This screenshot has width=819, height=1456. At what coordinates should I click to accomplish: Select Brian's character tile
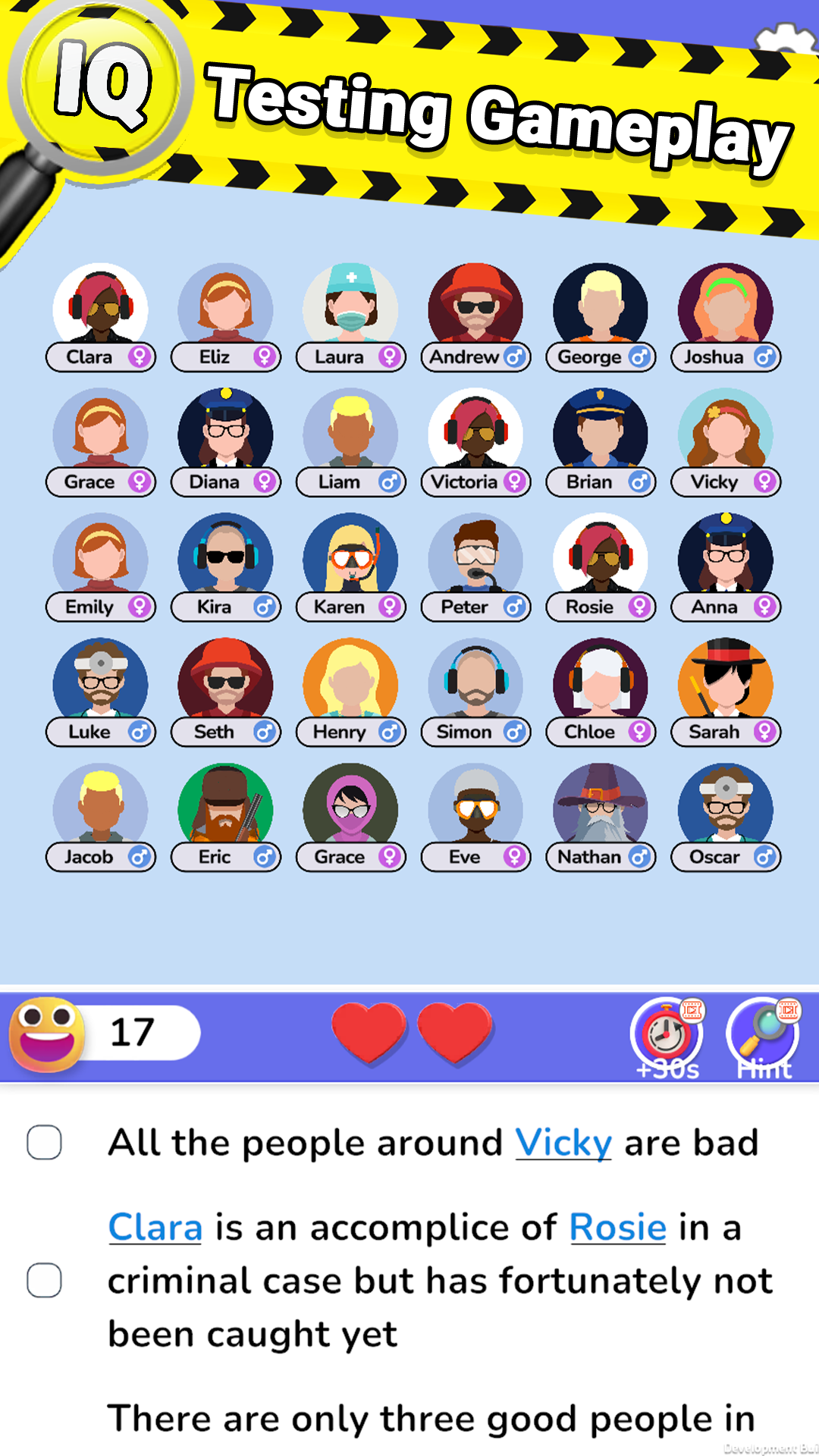point(601,438)
